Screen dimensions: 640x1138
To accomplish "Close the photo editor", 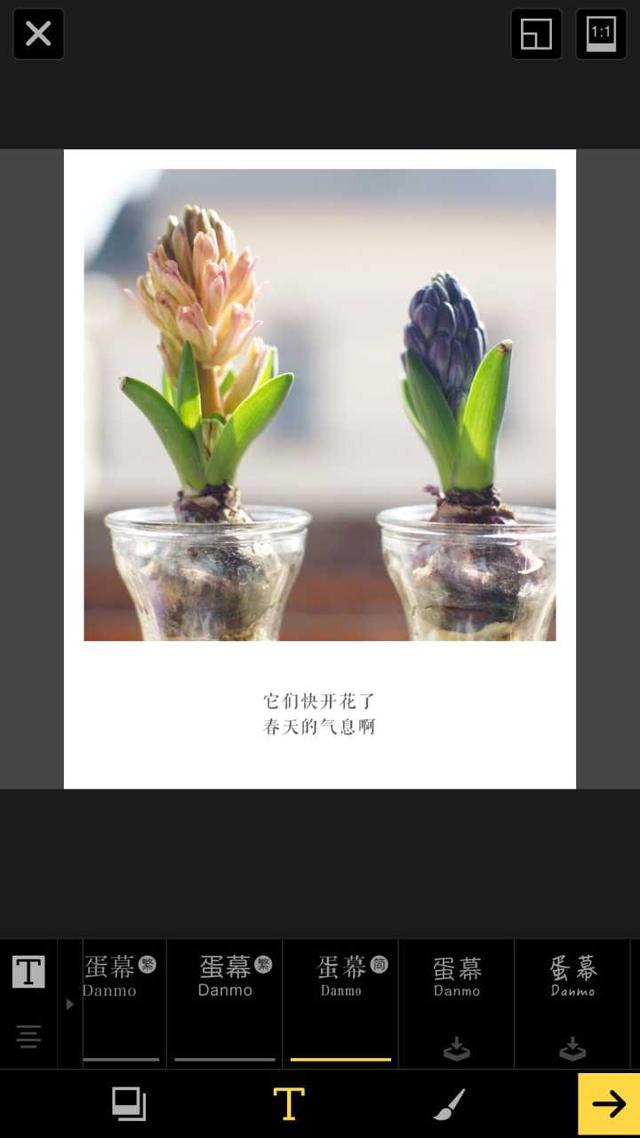I will (x=38, y=34).
